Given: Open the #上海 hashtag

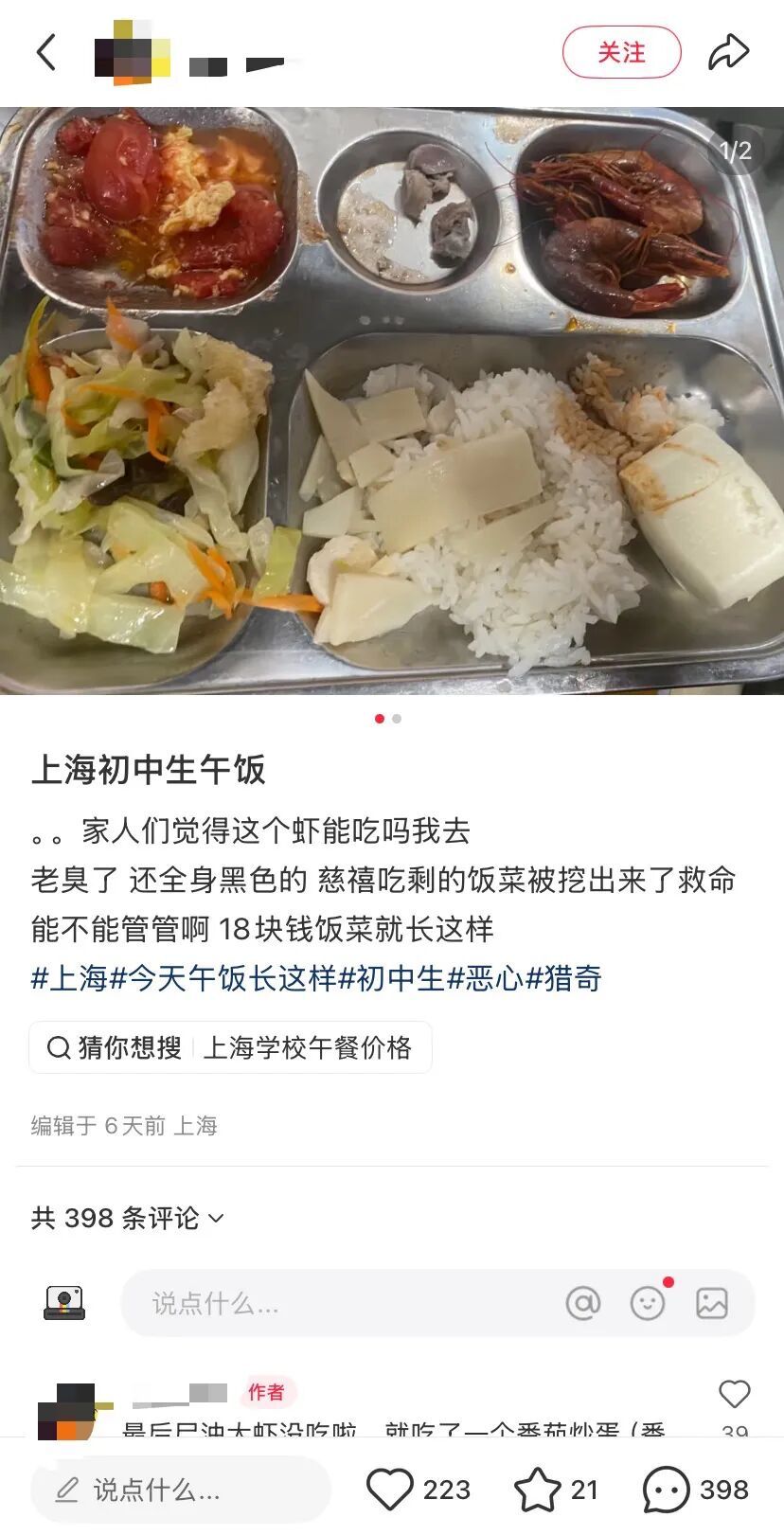Looking at the screenshot, I should (70, 978).
